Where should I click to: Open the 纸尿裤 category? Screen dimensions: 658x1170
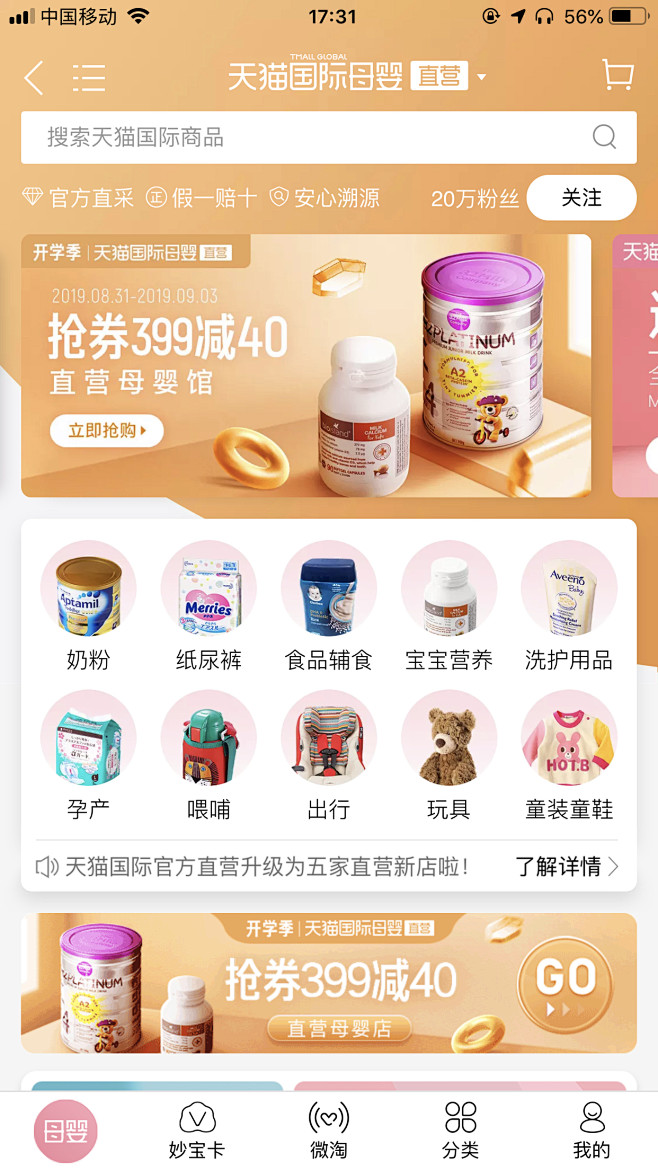coord(208,607)
